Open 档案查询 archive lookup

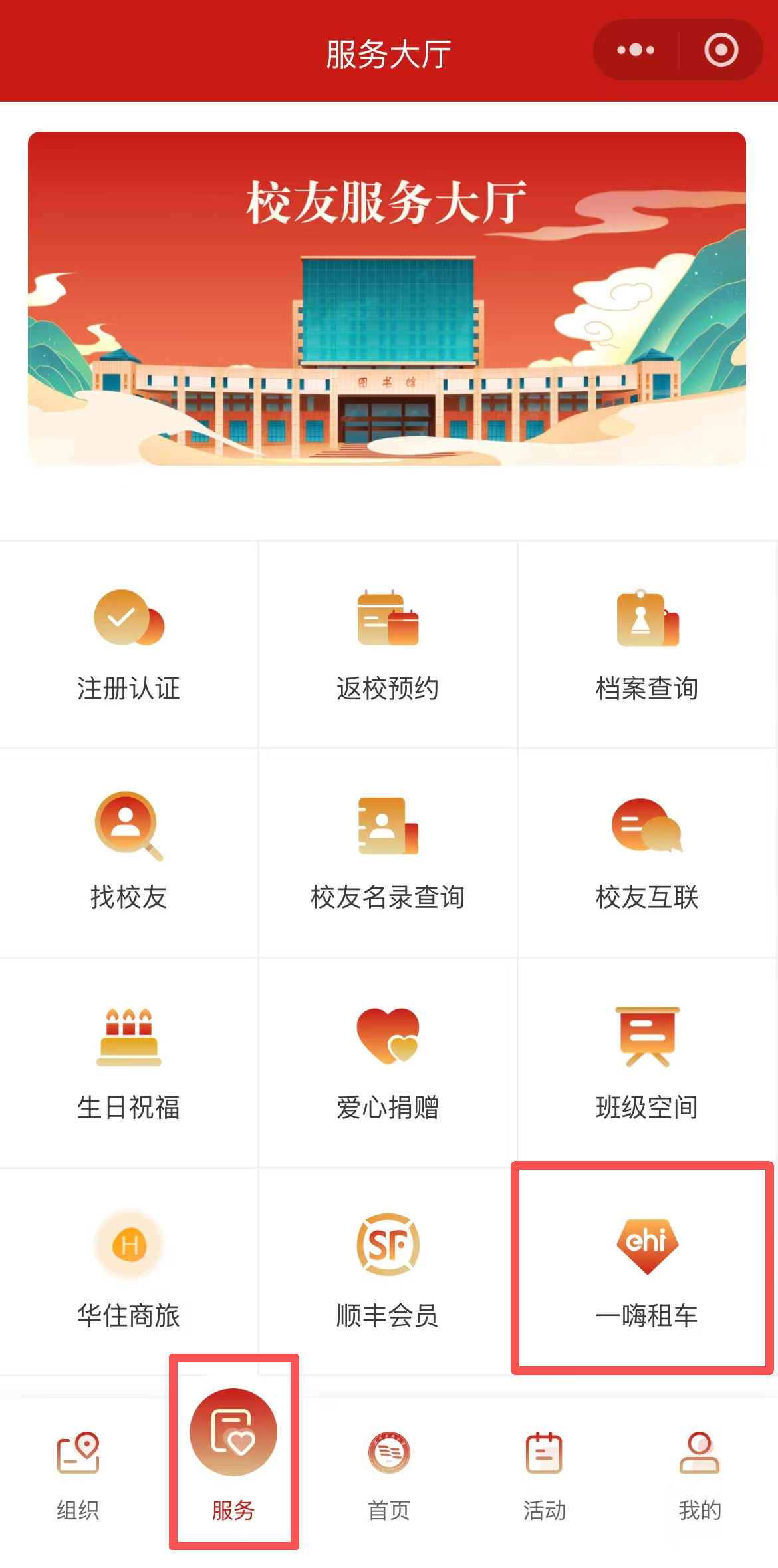pos(647,644)
